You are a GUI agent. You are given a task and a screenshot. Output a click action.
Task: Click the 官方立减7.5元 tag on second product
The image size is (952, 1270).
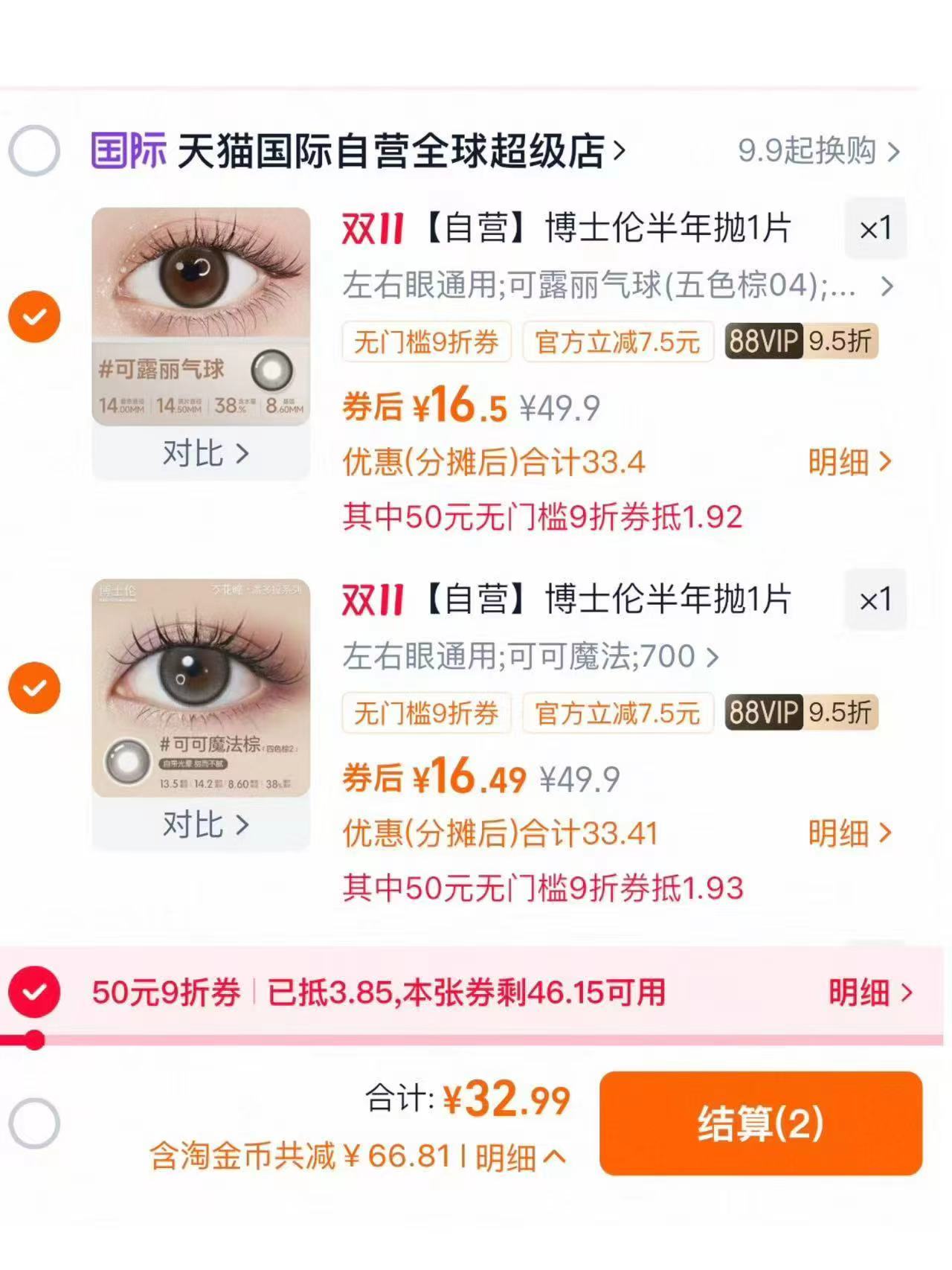616,714
